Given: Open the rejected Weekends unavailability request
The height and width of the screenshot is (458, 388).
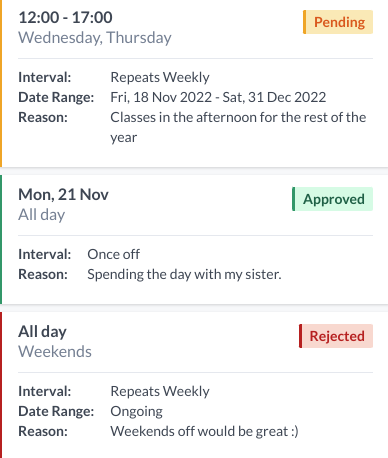Looking at the screenshot, I should (x=194, y=385).
